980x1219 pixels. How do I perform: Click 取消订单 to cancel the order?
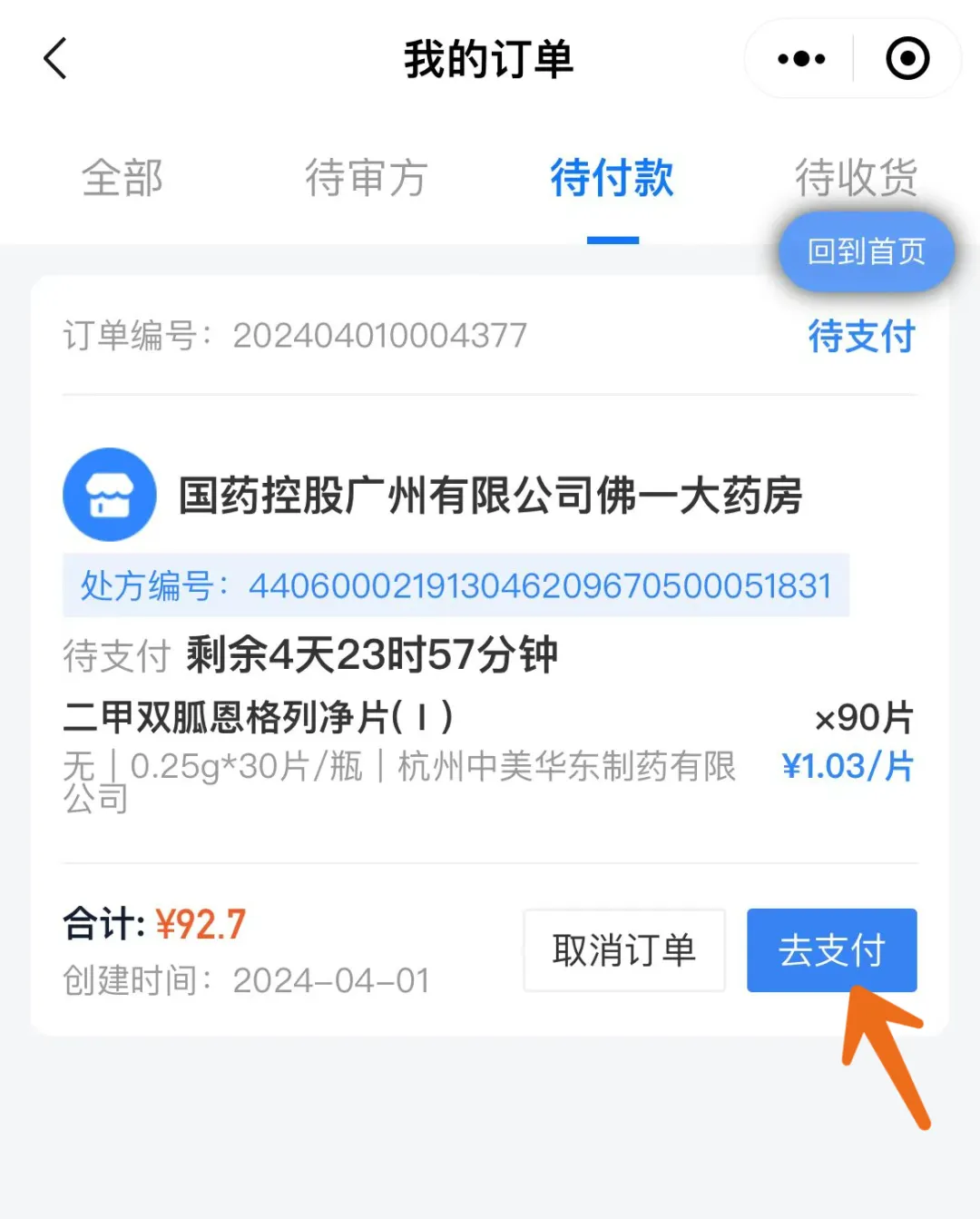tap(623, 950)
